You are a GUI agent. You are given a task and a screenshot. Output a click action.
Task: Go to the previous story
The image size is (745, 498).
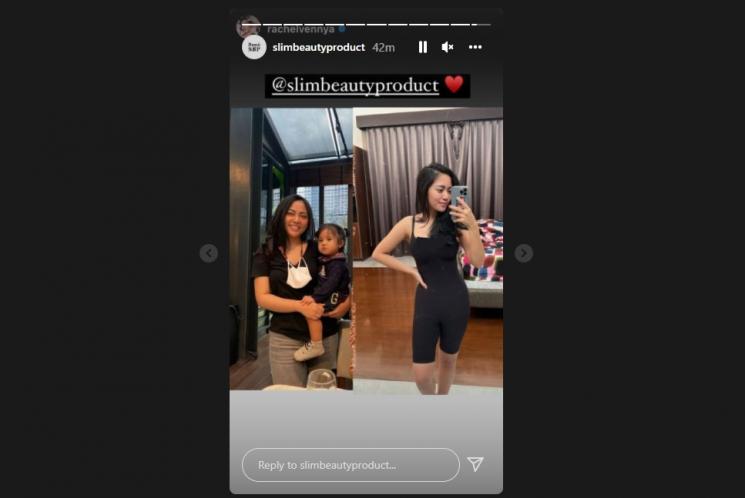[x=208, y=253]
